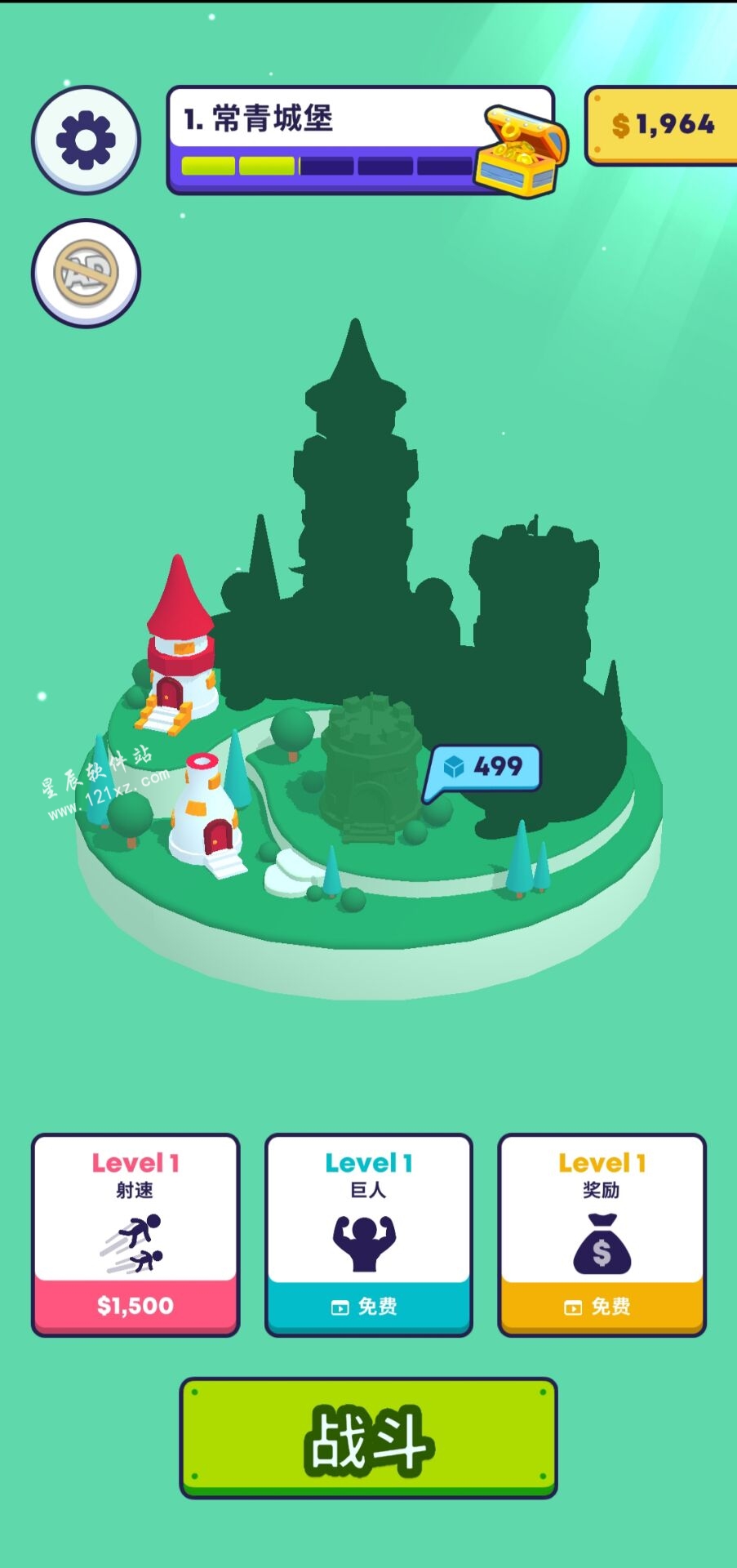Get free 巨人 upgrade via ad
The image size is (737, 1568).
pyautogui.click(x=368, y=1305)
